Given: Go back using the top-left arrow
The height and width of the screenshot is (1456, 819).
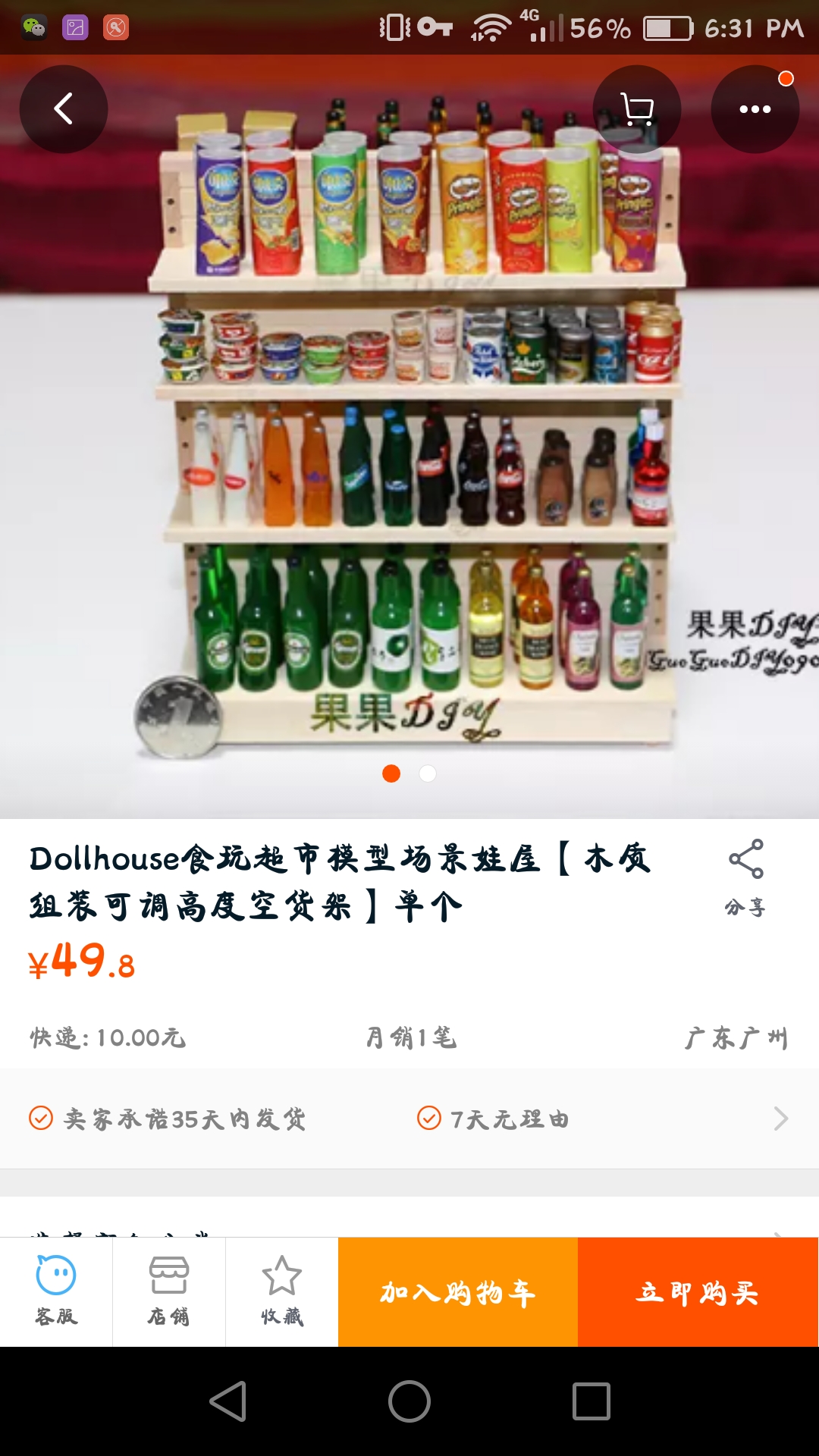Looking at the screenshot, I should click(x=64, y=109).
